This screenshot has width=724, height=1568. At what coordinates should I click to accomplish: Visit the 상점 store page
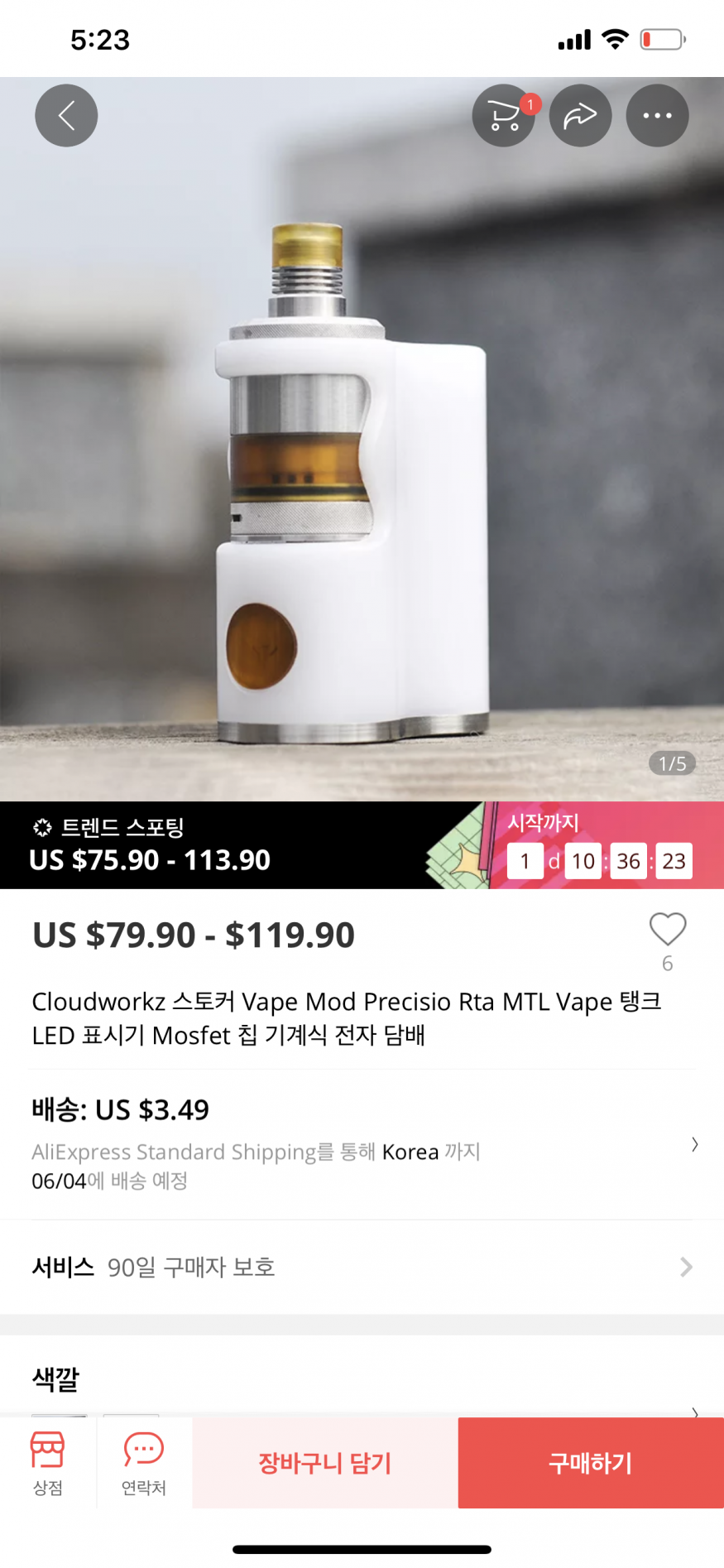(x=47, y=1463)
